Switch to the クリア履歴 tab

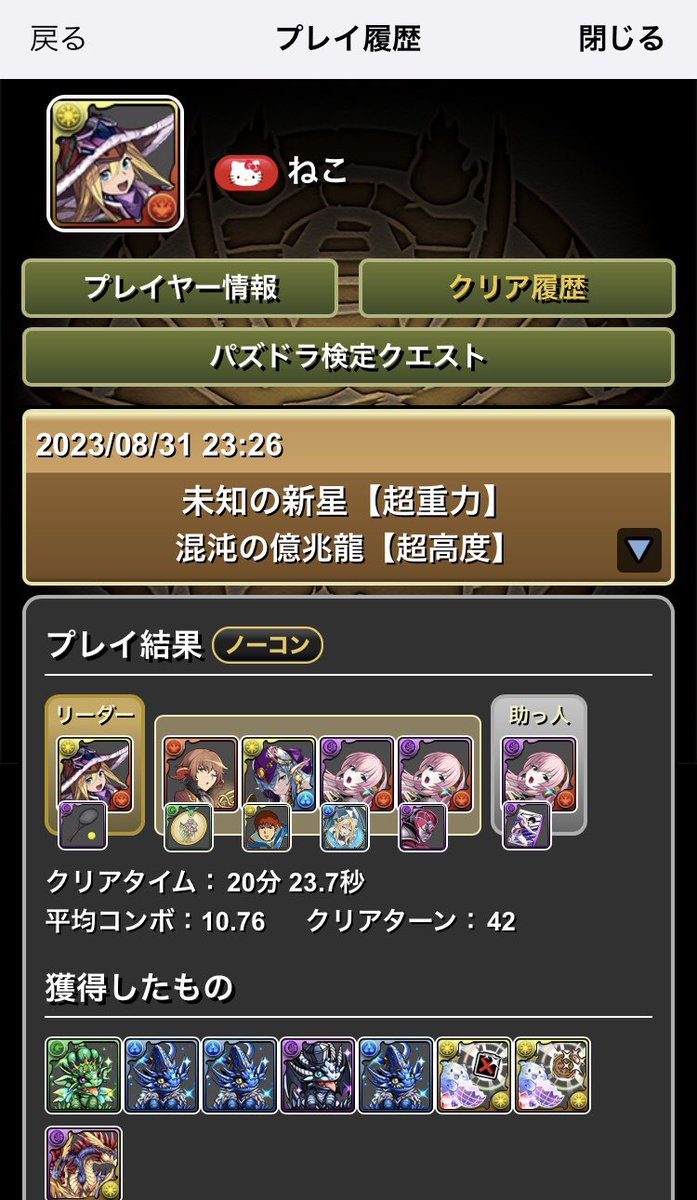click(517, 288)
